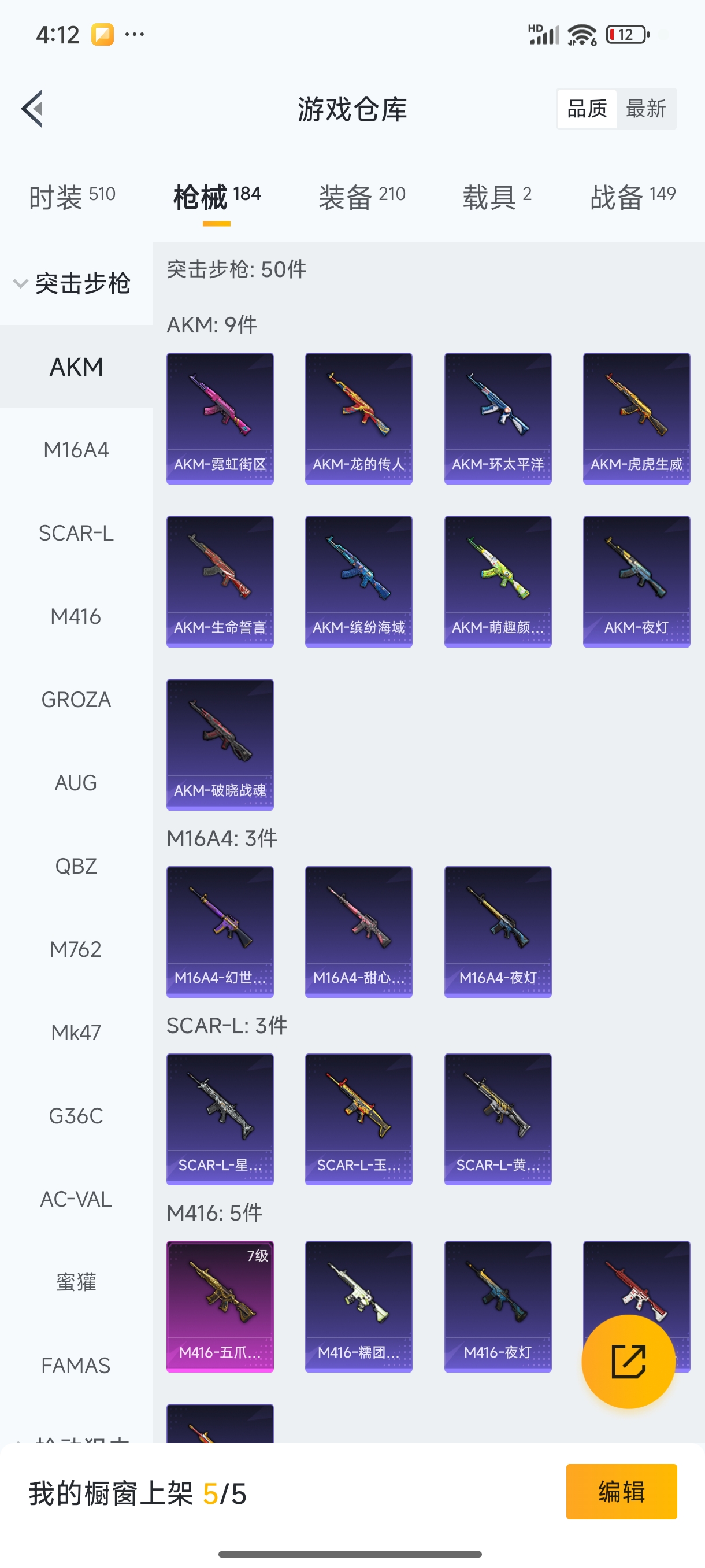This screenshot has width=705, height=1568.
Task: Select GROZA from the weapon list
Action: click(x=76, y=700)
